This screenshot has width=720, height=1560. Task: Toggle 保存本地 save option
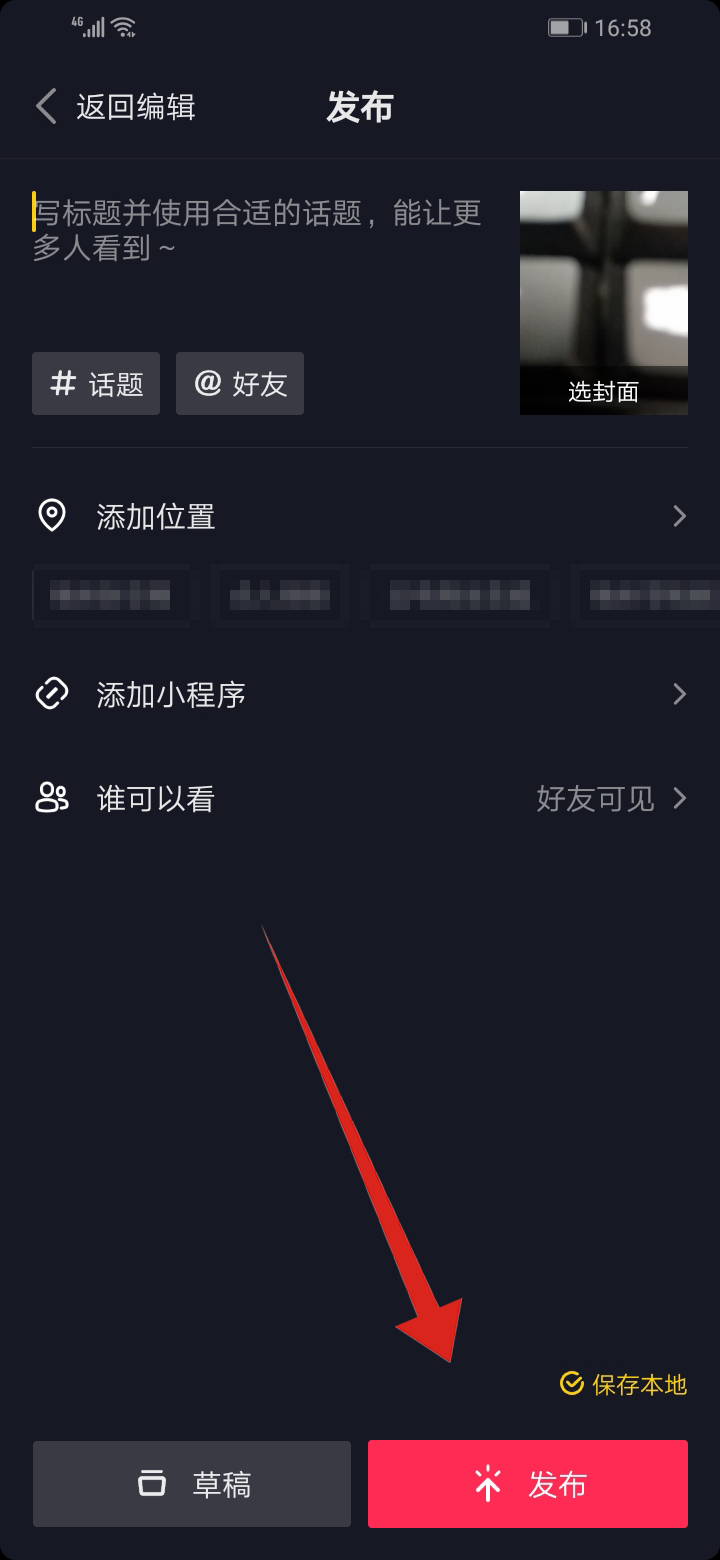pyautogui.click(x=624, y=1384)
